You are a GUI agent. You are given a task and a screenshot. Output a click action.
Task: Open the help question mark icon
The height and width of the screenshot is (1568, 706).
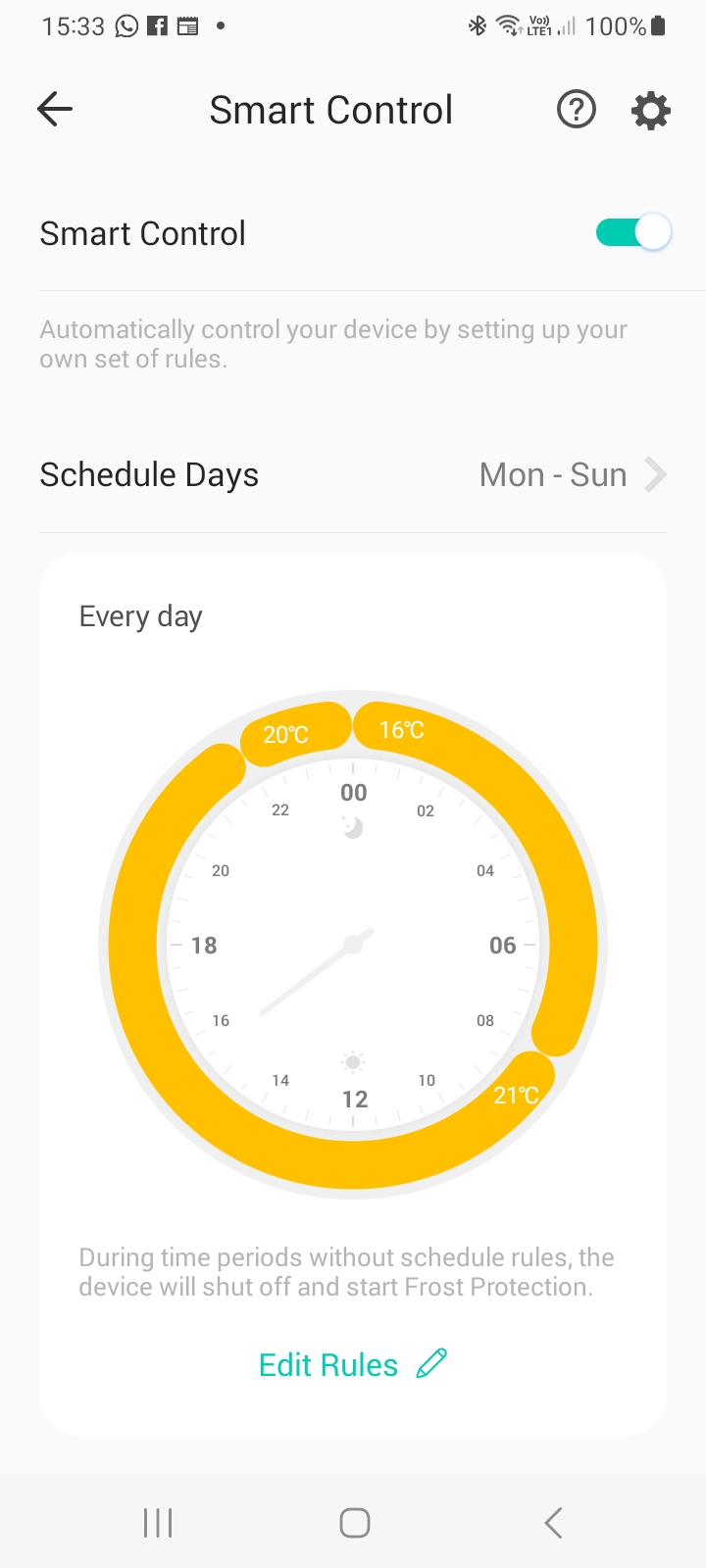coord(577,110)
